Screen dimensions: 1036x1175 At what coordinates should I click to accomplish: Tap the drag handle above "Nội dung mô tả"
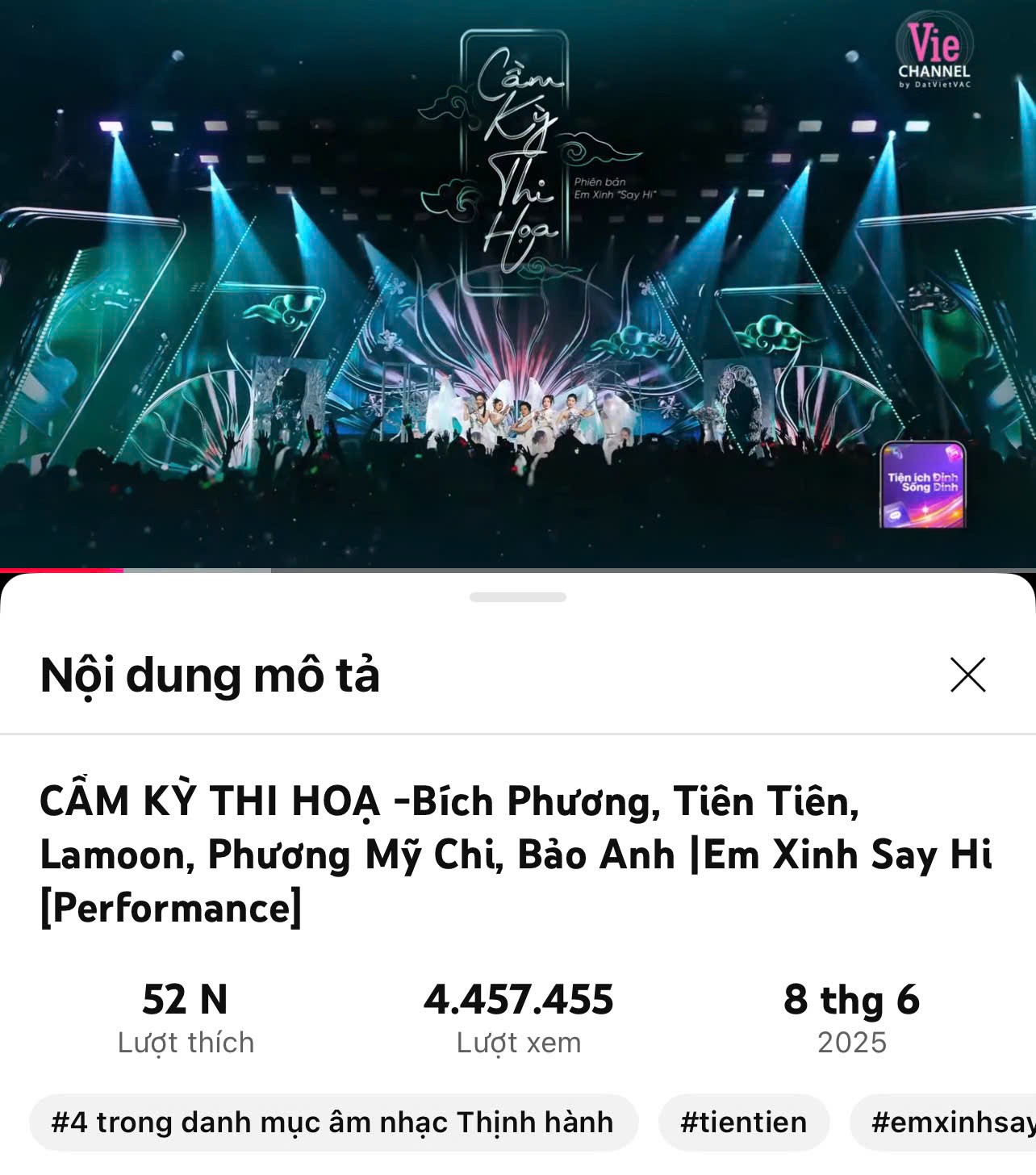coord(517,597)
